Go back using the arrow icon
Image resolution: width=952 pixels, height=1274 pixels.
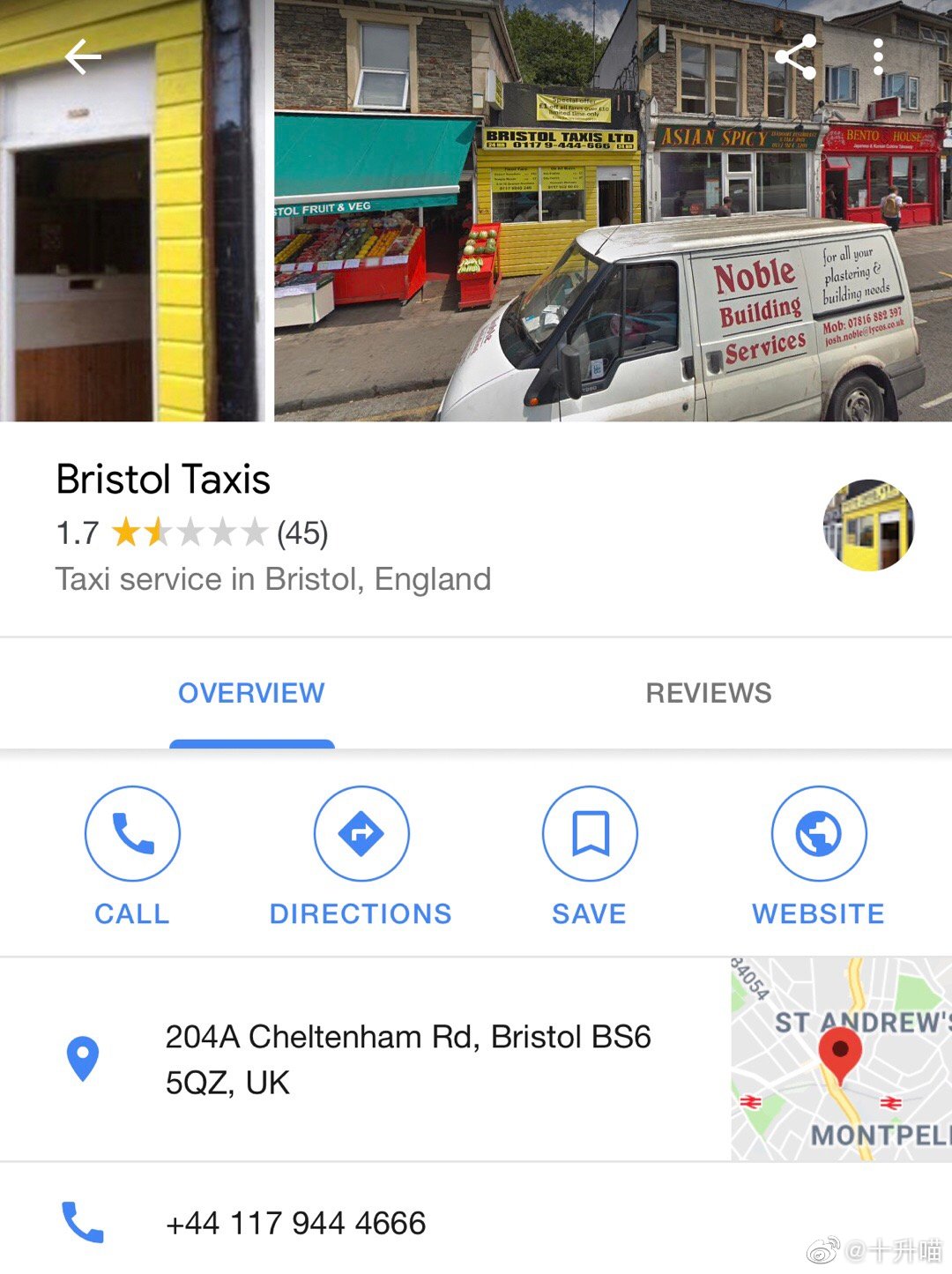click(x=83, y=57)
